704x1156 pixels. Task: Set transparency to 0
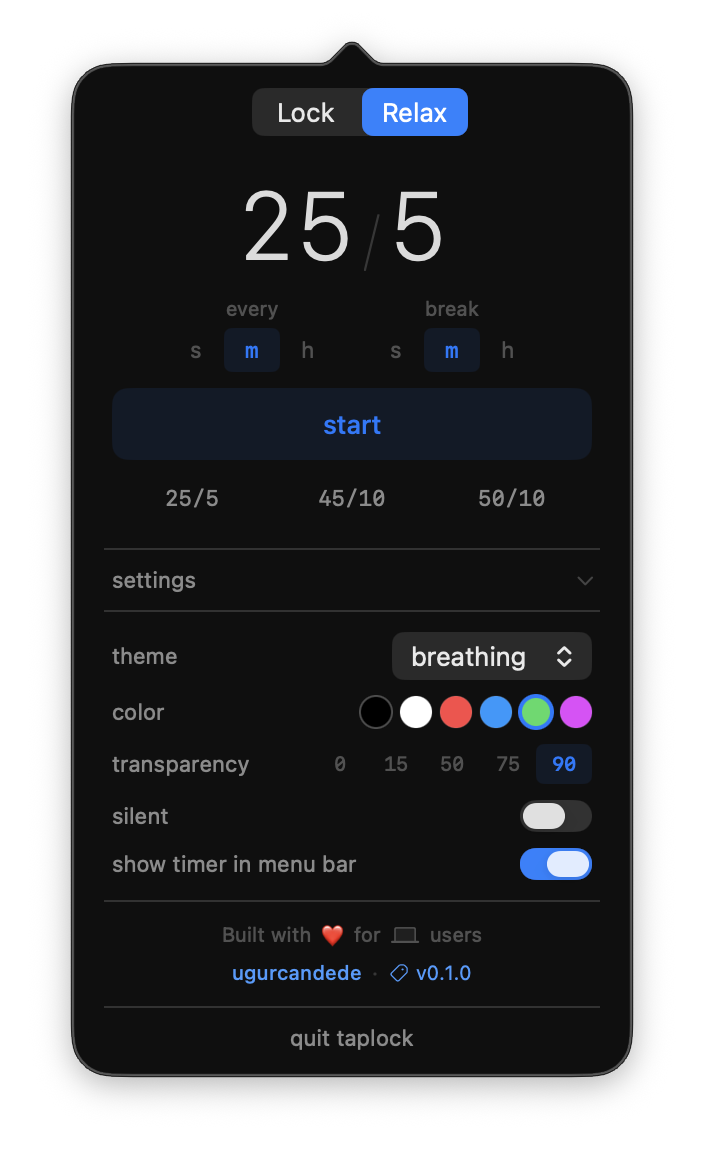coord(340,764)
